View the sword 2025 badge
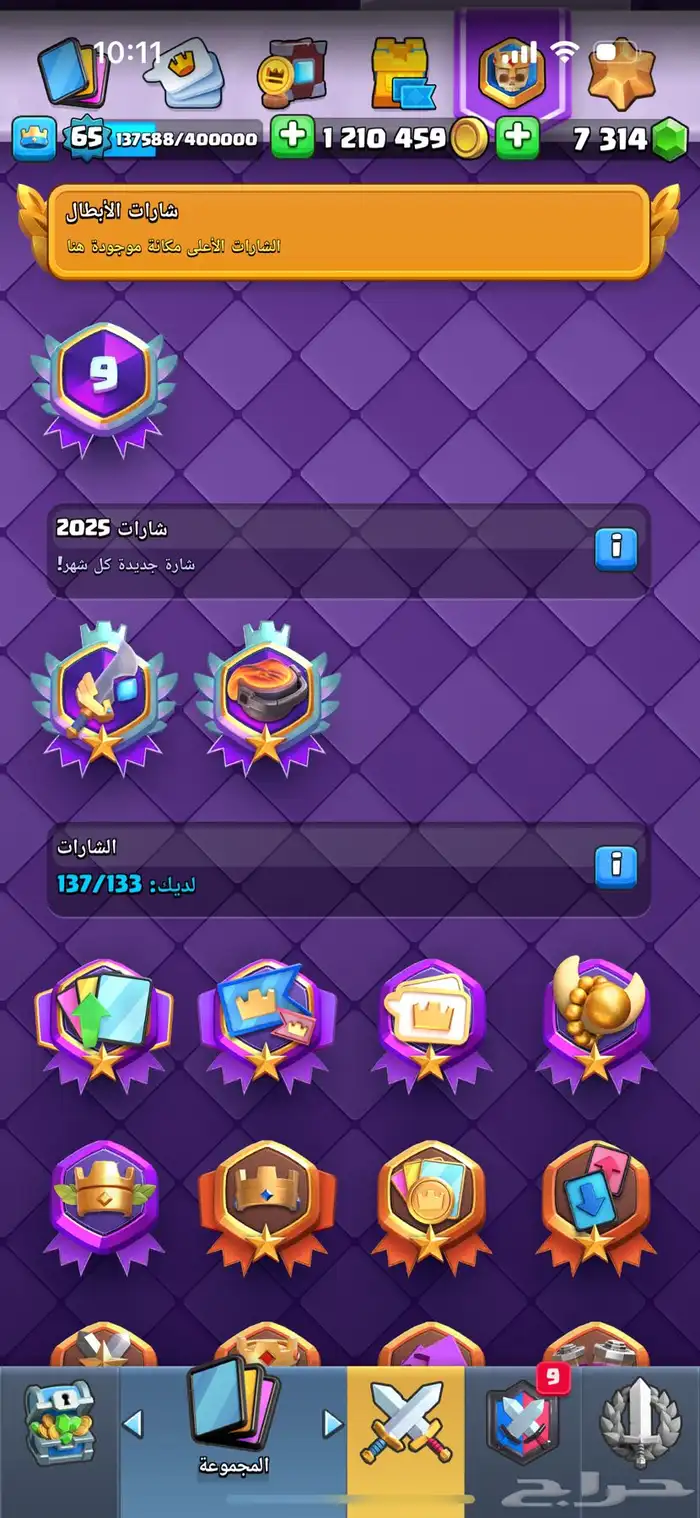 [x=103, y=697]
